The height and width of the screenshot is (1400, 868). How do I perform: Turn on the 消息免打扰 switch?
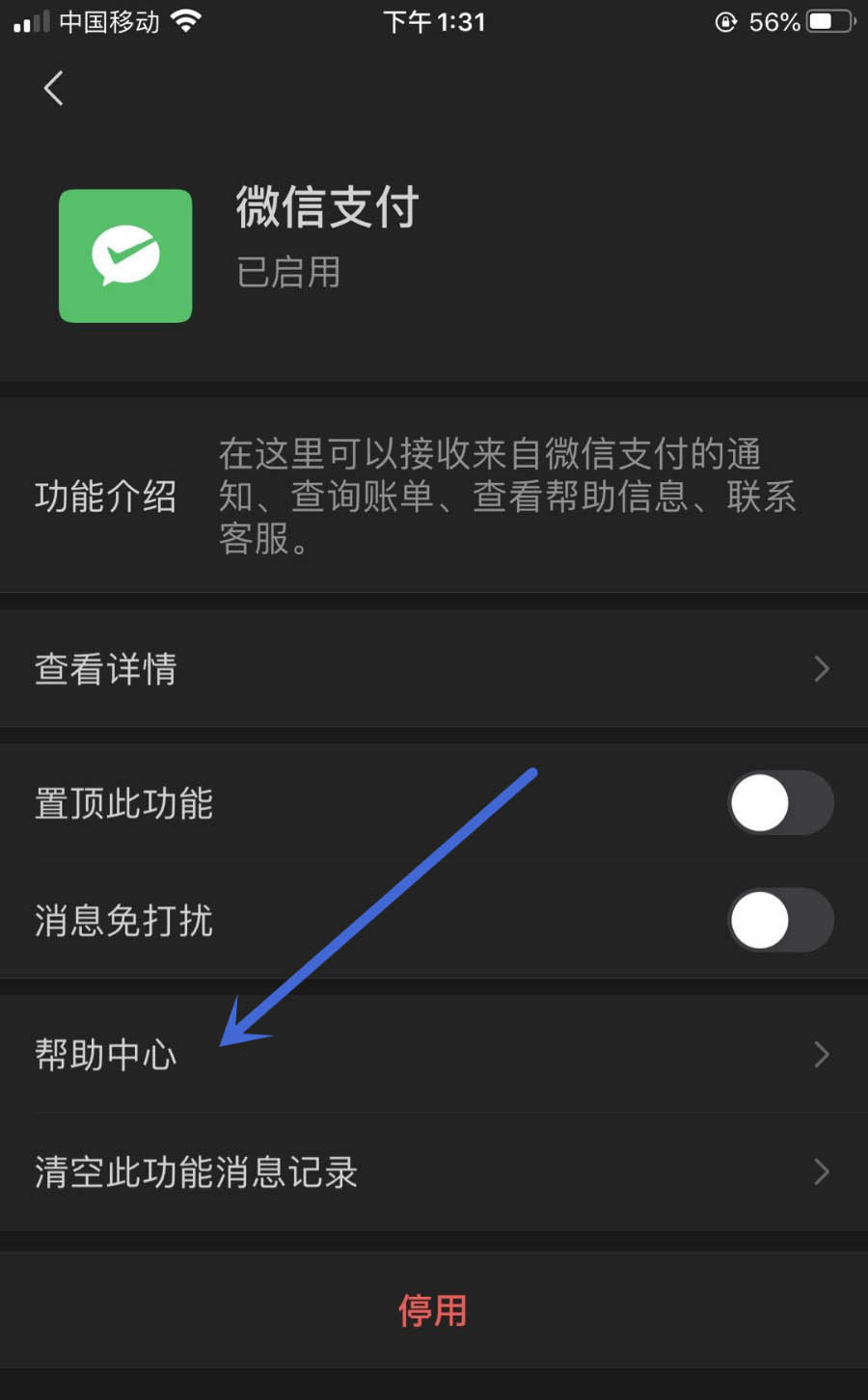click(781, 921)
